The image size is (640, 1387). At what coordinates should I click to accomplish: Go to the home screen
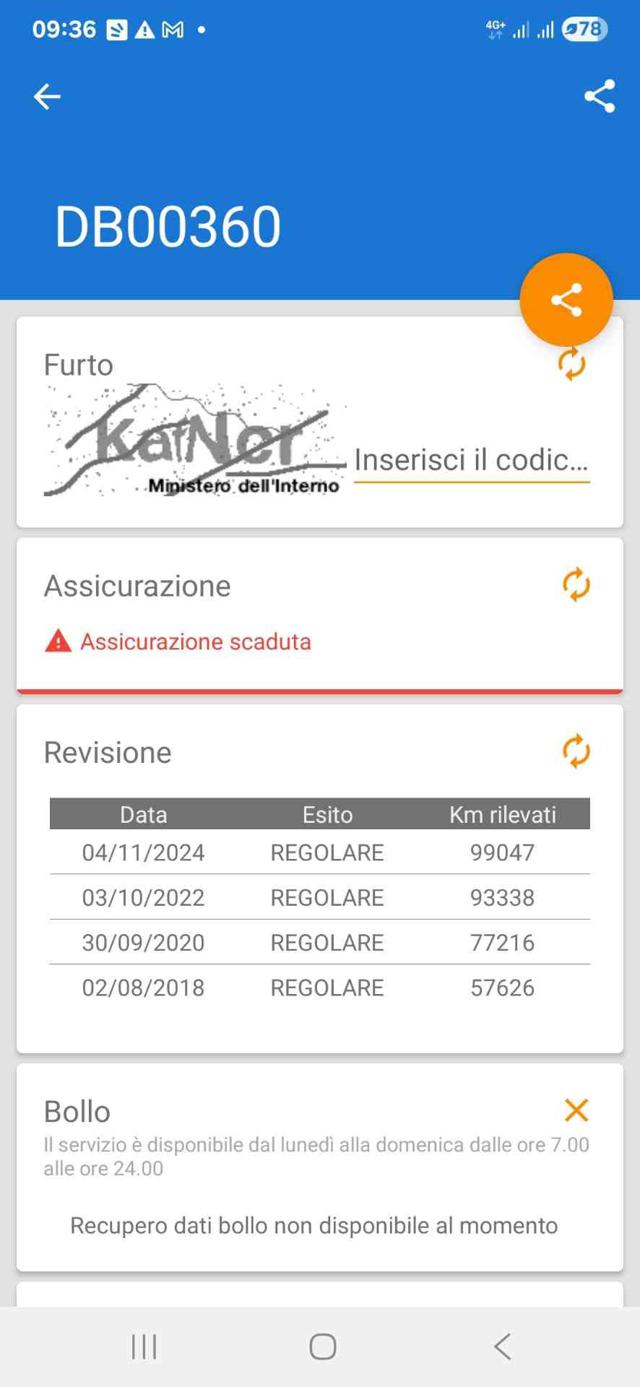tap(322, 1347)
